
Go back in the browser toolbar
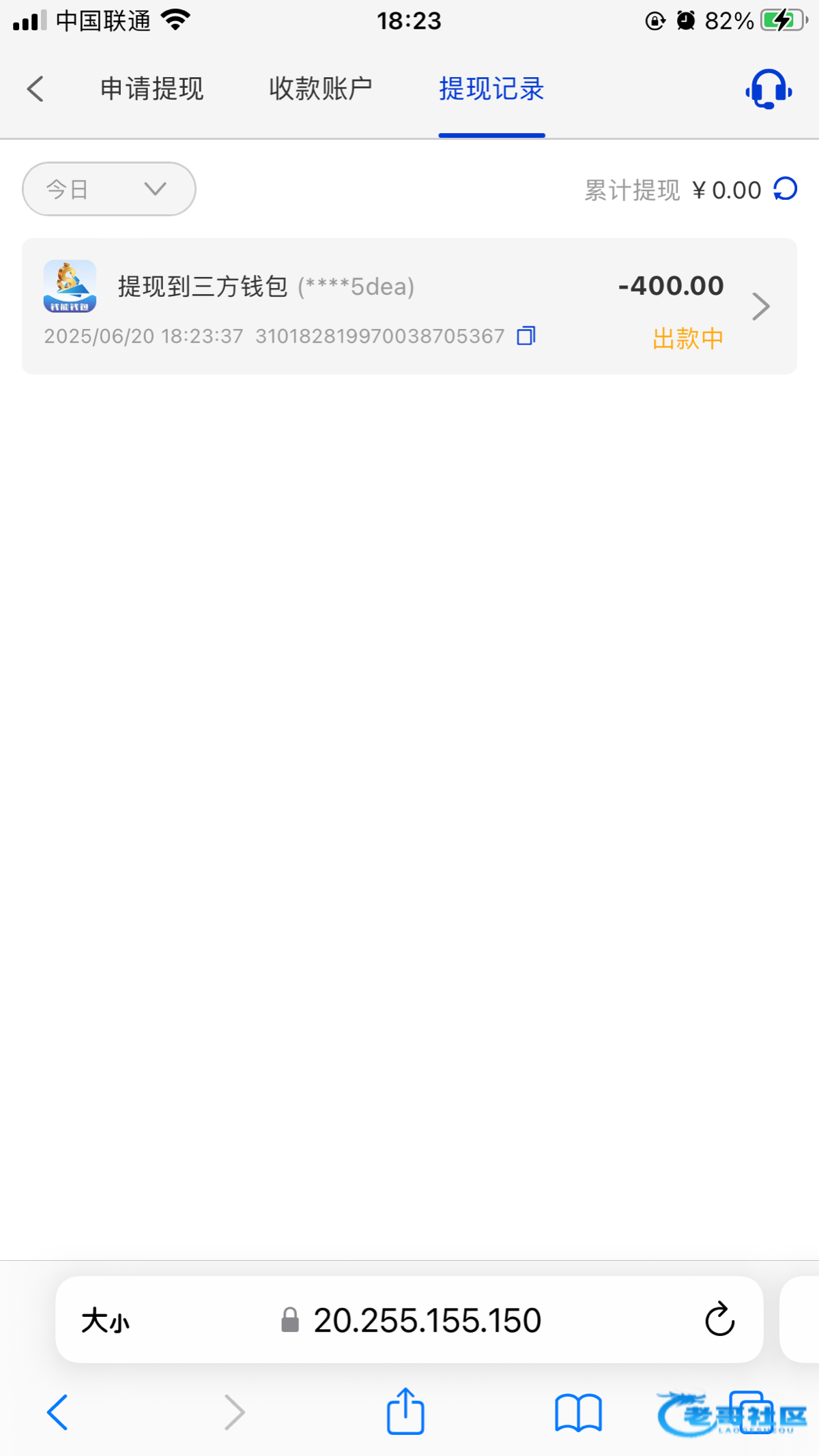[57, 1412]
